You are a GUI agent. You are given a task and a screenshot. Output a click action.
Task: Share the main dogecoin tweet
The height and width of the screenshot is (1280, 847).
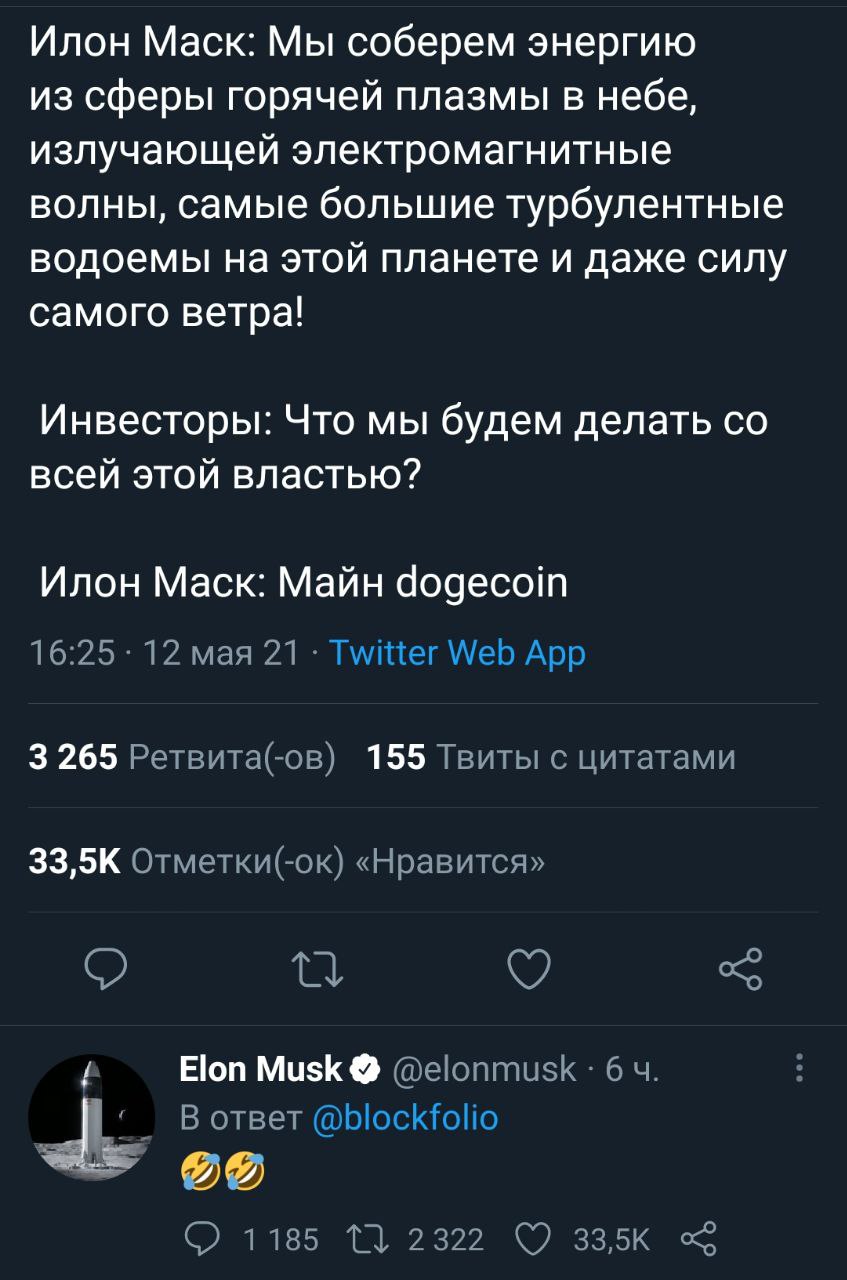(741, 968)
